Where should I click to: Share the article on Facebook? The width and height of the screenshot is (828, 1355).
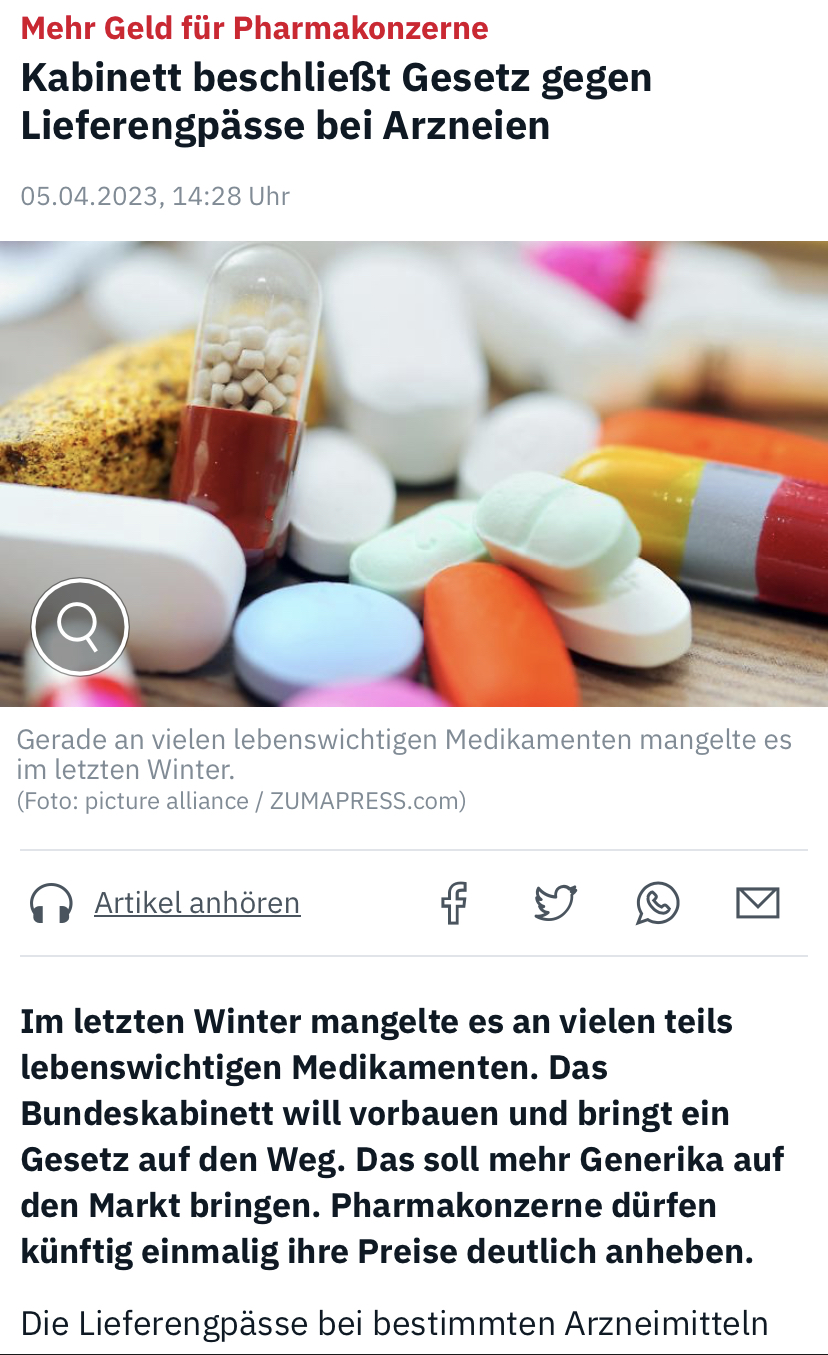click(x=454, y=903)
